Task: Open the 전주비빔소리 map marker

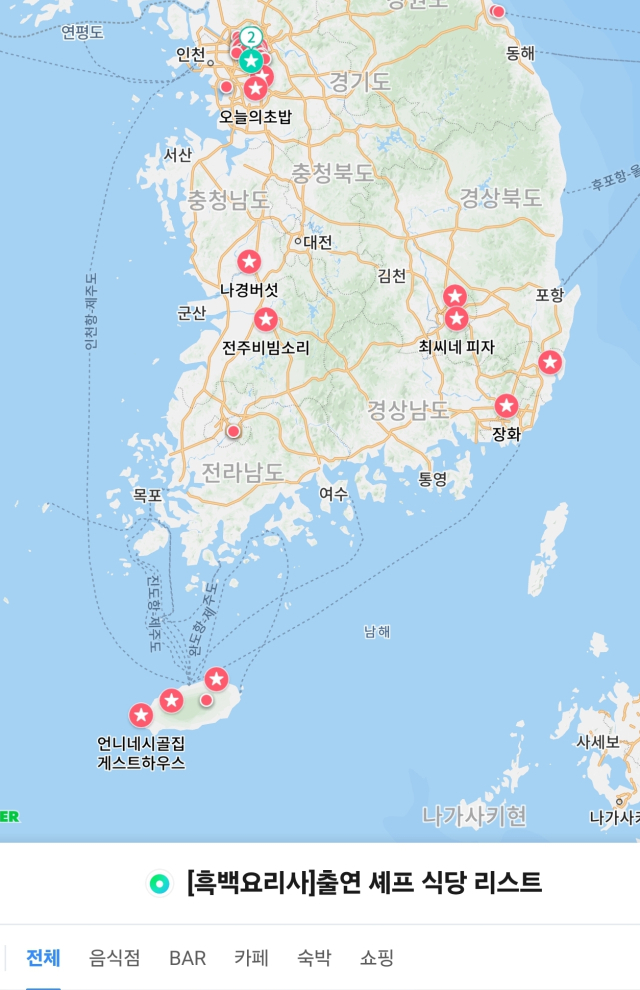Action: click(x=265, y=319)
